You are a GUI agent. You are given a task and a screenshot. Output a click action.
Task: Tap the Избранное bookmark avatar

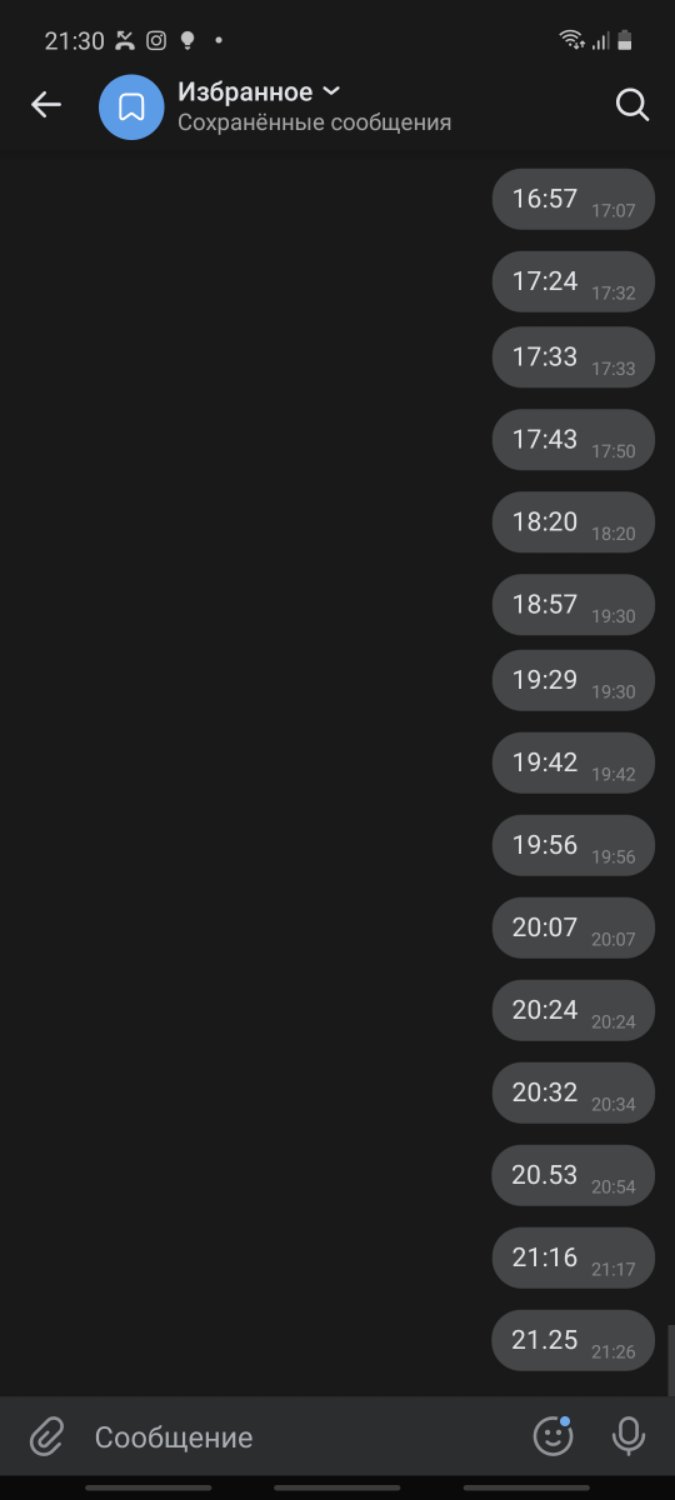131,106
